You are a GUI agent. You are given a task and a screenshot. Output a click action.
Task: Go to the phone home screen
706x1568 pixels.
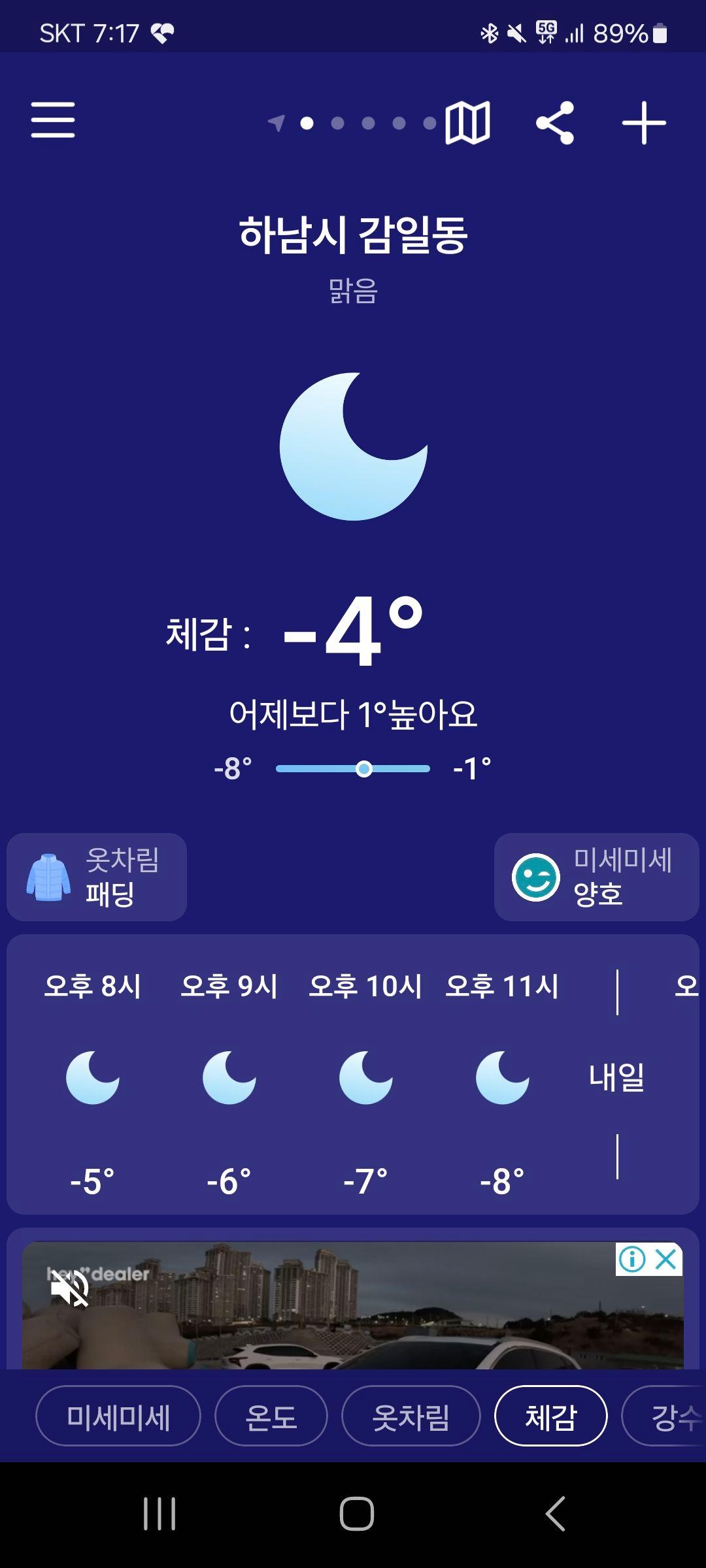356,1513
